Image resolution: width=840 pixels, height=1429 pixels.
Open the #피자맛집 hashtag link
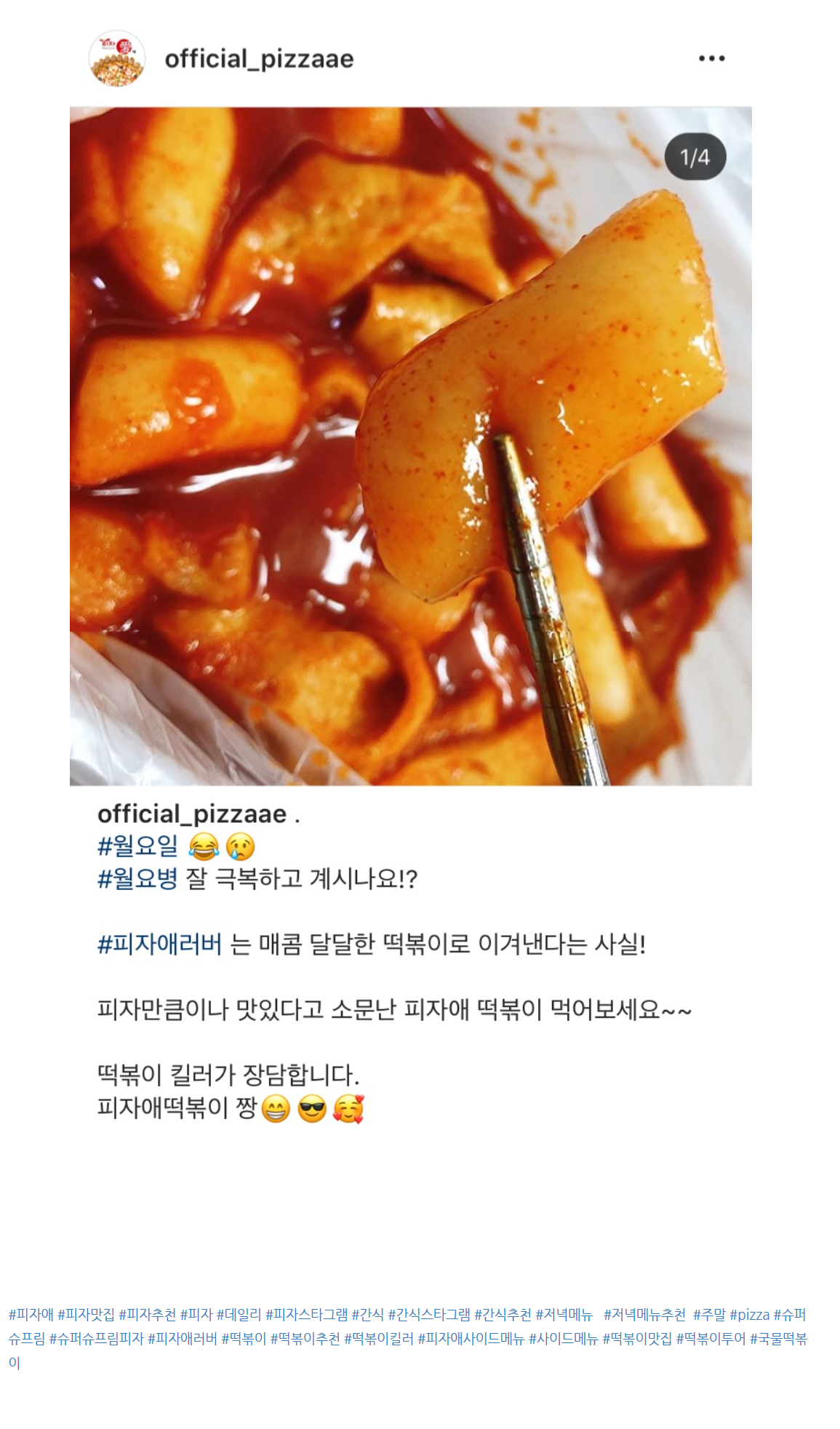[86, 1315]
